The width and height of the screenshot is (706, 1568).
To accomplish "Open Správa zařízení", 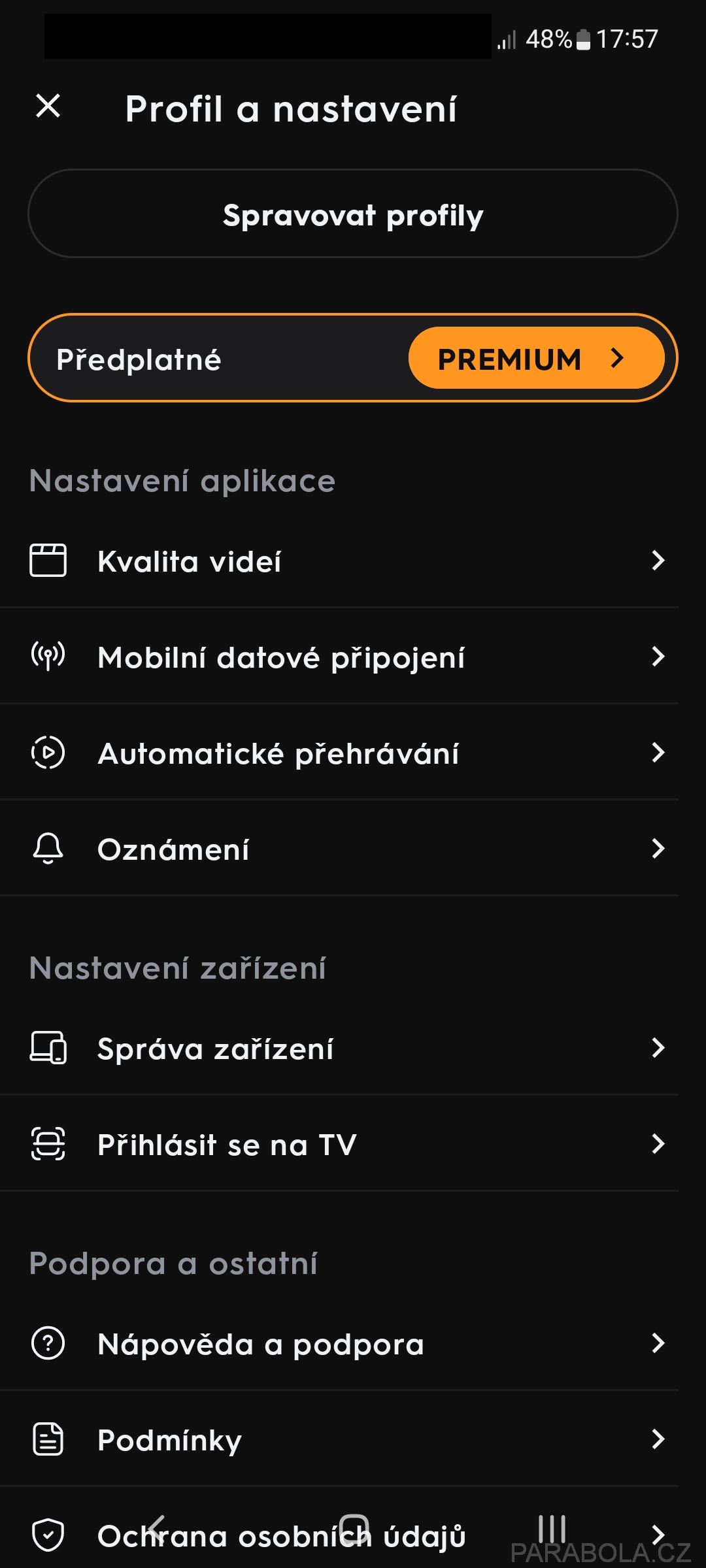I will coord(340,1048).
